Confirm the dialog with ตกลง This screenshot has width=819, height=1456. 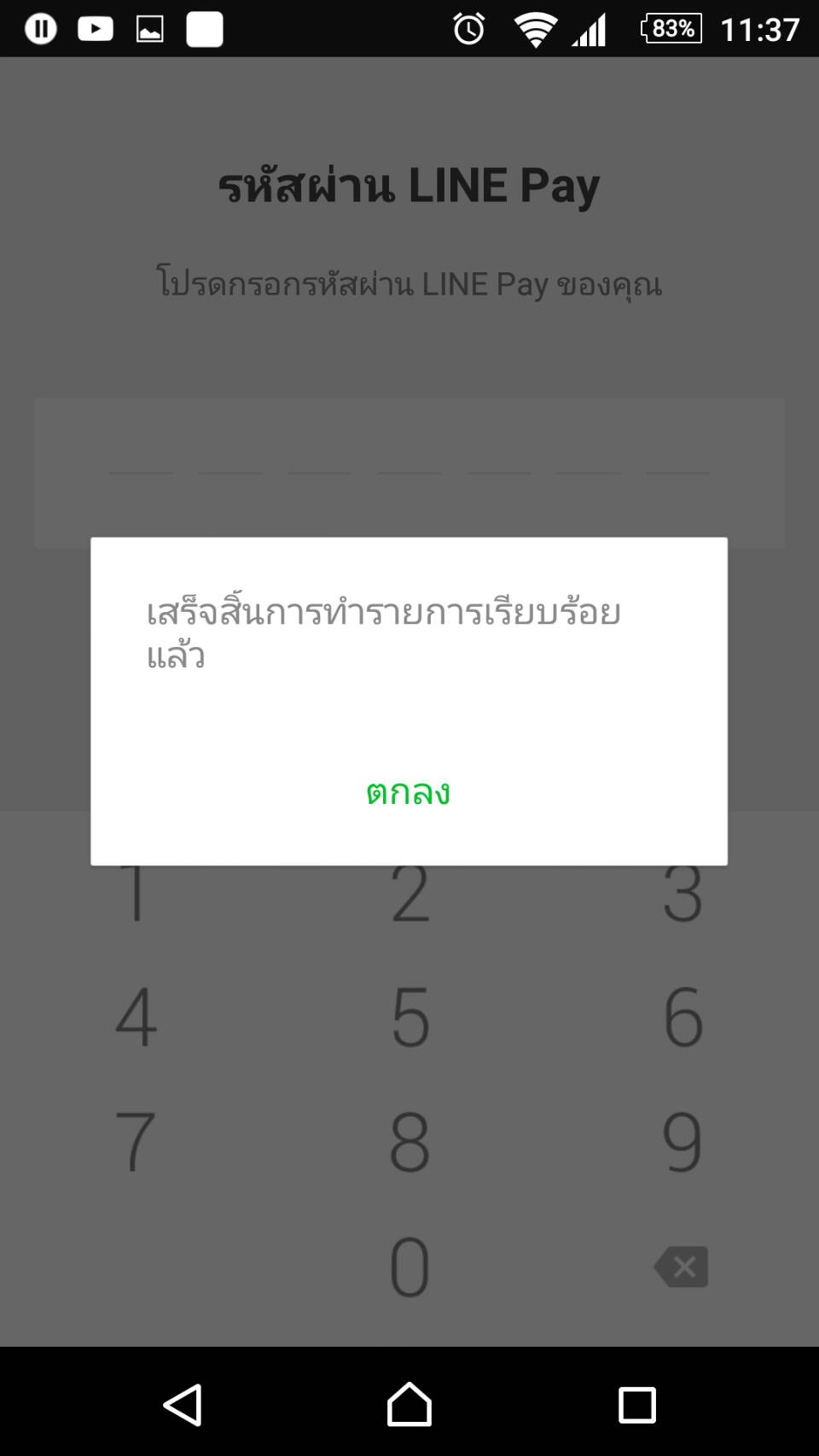click(408, 793)
